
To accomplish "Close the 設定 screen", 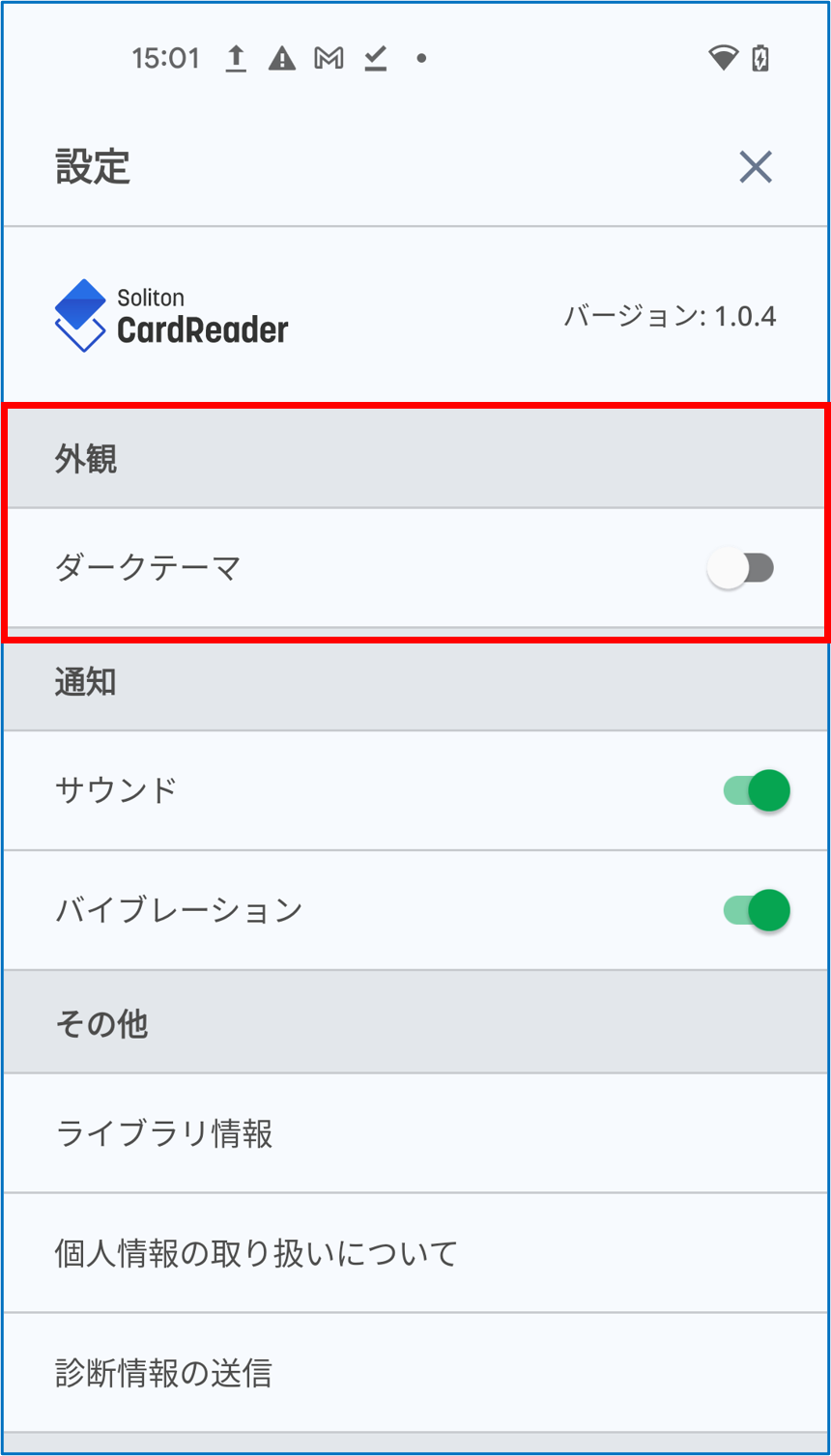I will 755,167.
